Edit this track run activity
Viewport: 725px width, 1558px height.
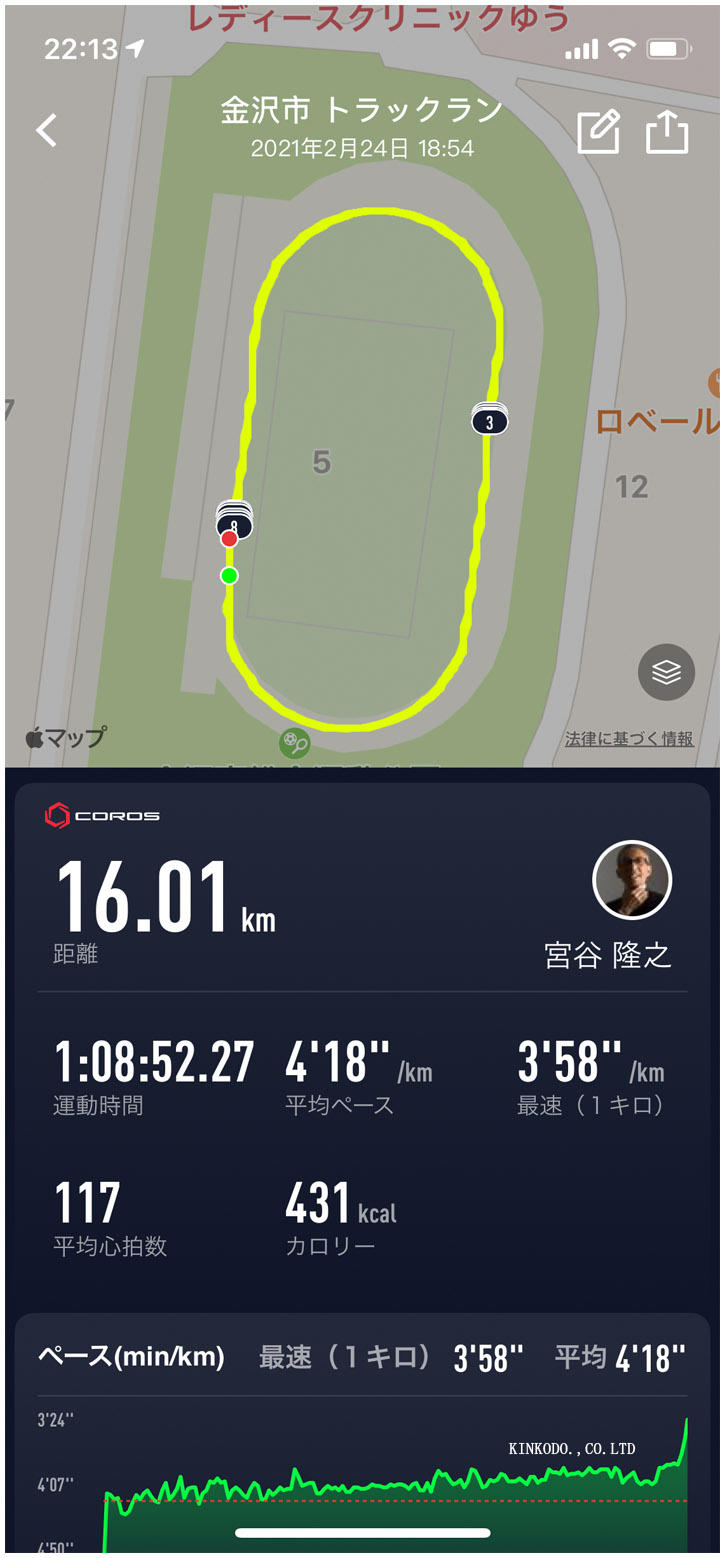[x=598, y=132]
